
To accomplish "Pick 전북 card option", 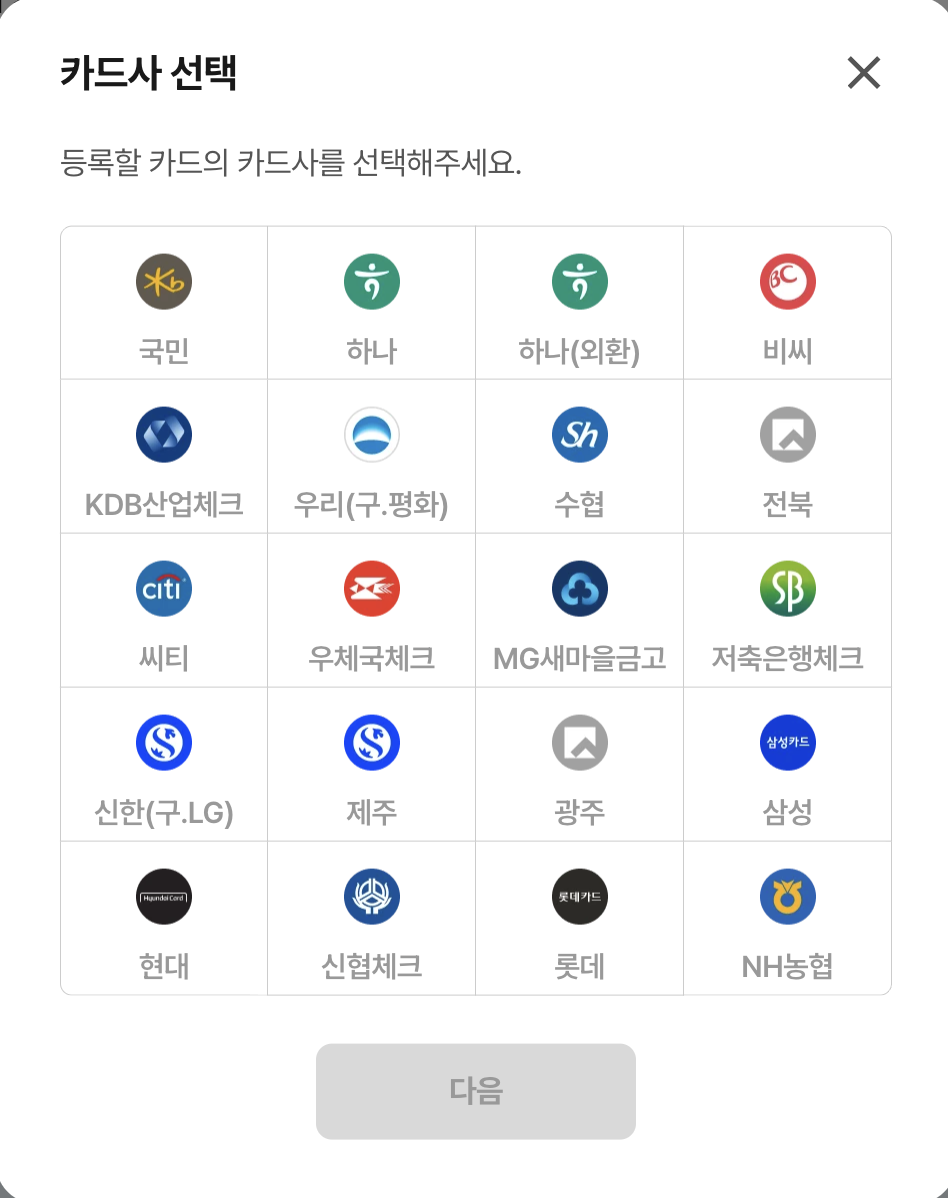I will pyautogui.click(x=788, y=457).
